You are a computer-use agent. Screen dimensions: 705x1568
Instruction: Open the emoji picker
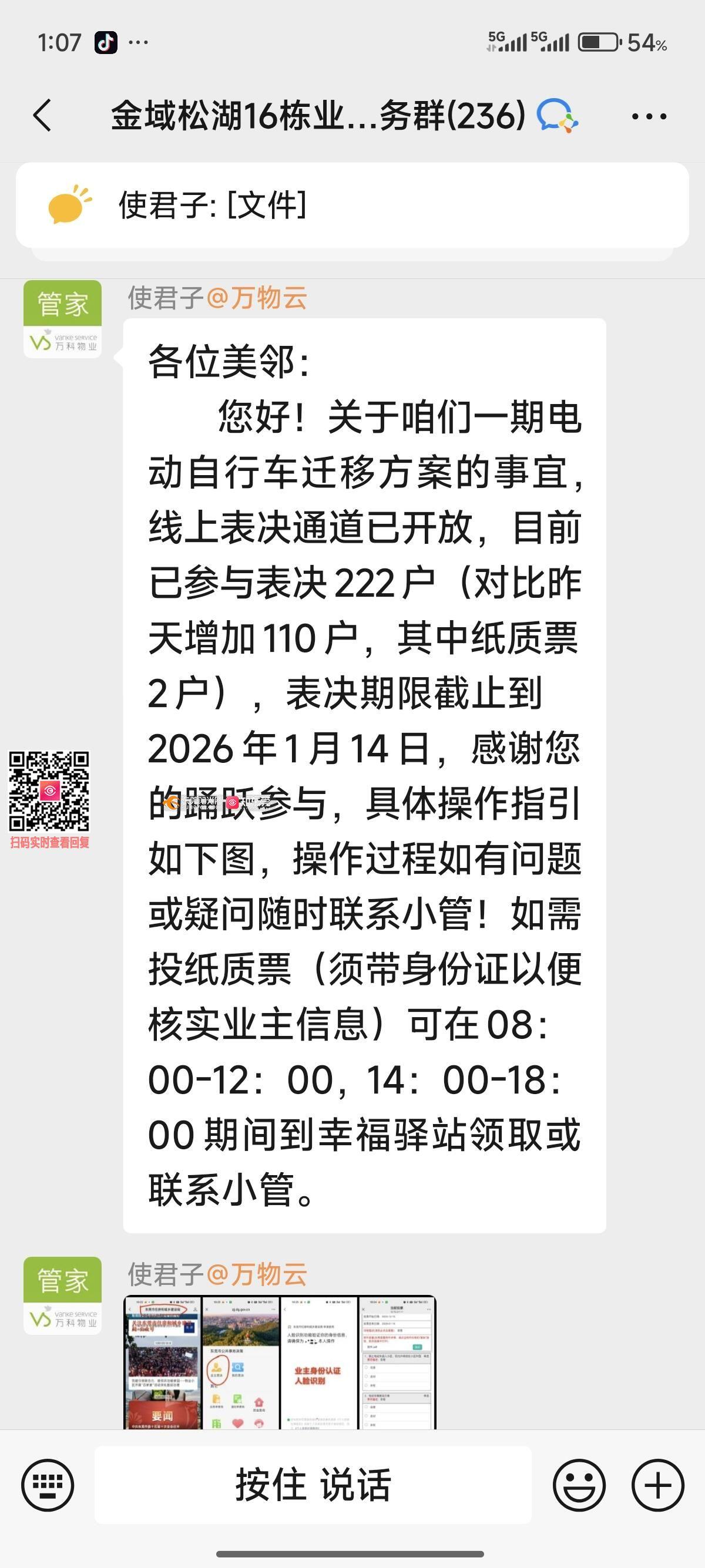[578, 1485]
